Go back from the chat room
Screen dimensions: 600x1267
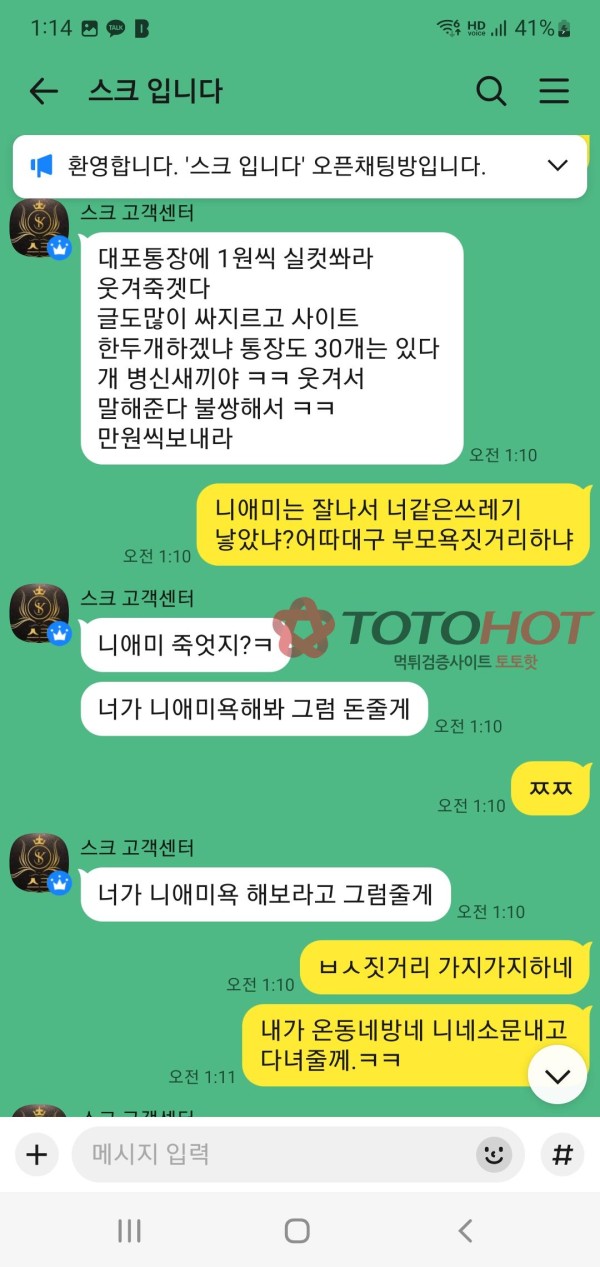click(43, 92)
